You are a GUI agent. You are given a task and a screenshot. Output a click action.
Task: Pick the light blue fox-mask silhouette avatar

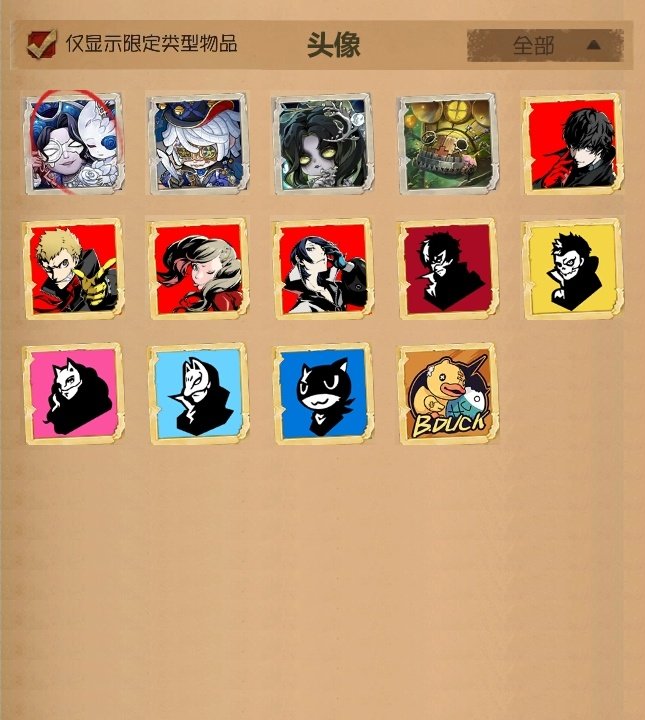[x=198, y=393]
